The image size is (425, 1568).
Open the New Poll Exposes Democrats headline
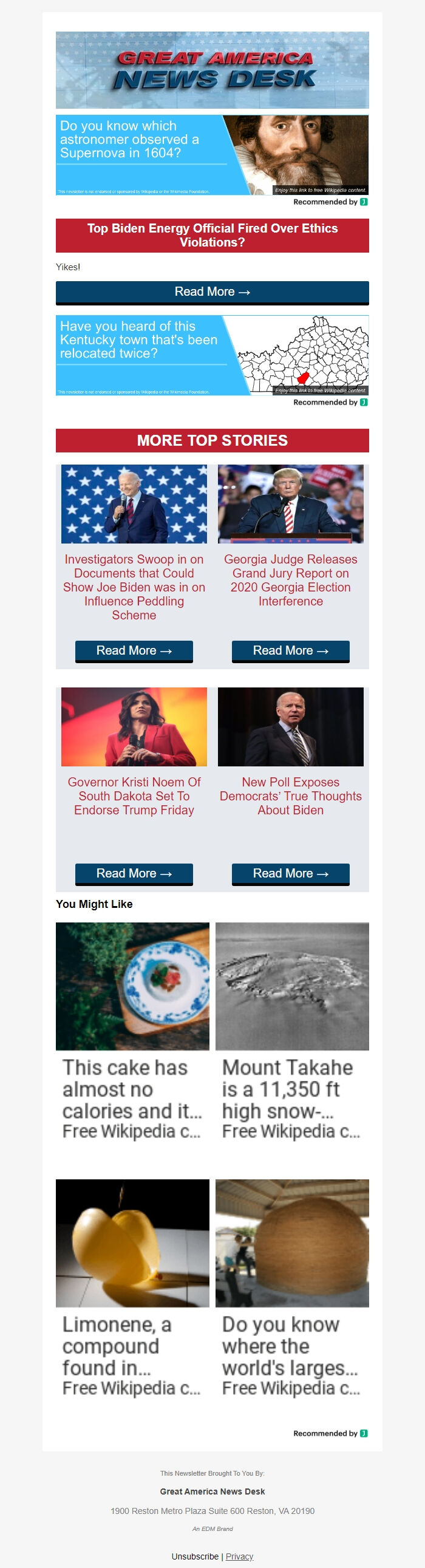point(290,796)
